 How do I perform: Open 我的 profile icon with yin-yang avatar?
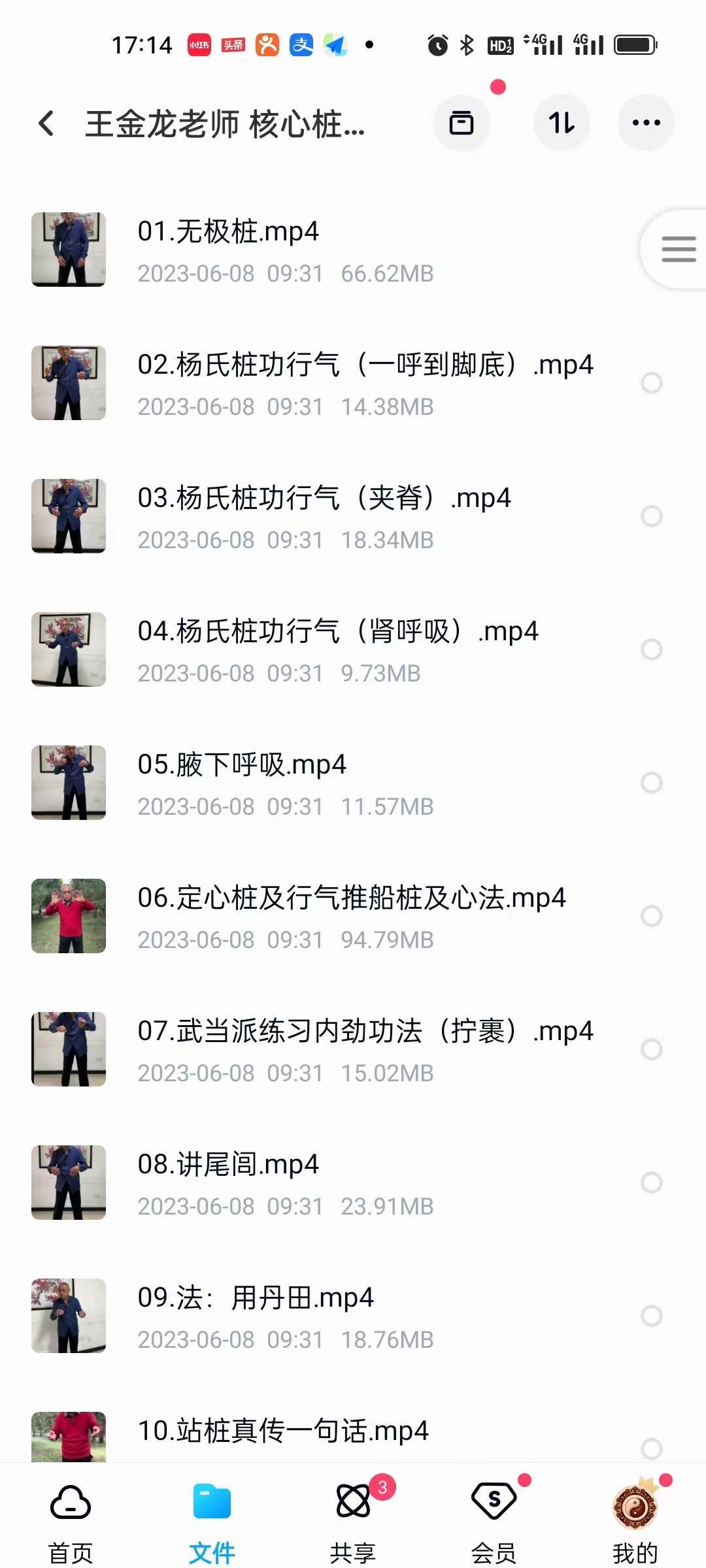point(635,1503)
